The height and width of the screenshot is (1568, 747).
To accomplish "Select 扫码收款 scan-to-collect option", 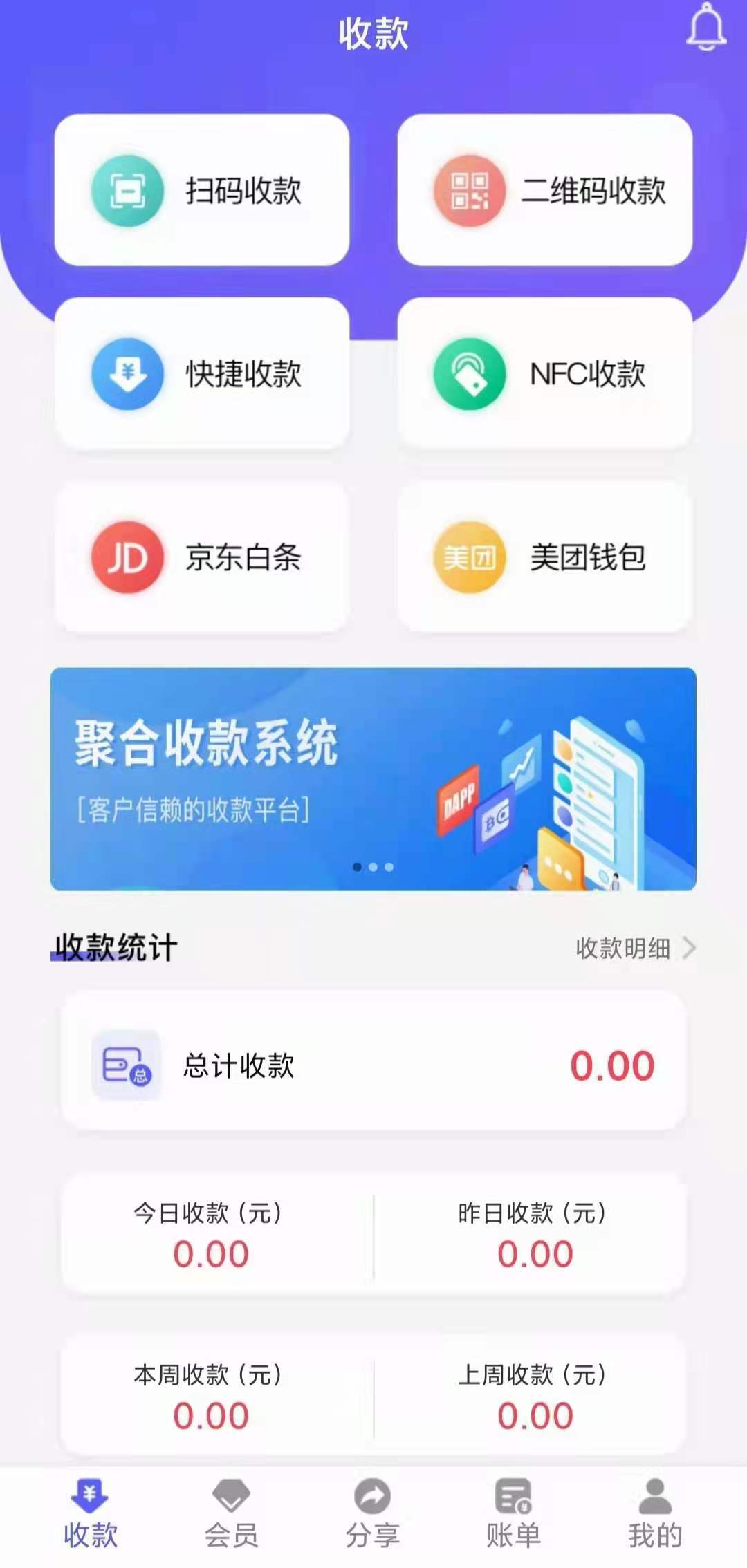I will (202, 190).
